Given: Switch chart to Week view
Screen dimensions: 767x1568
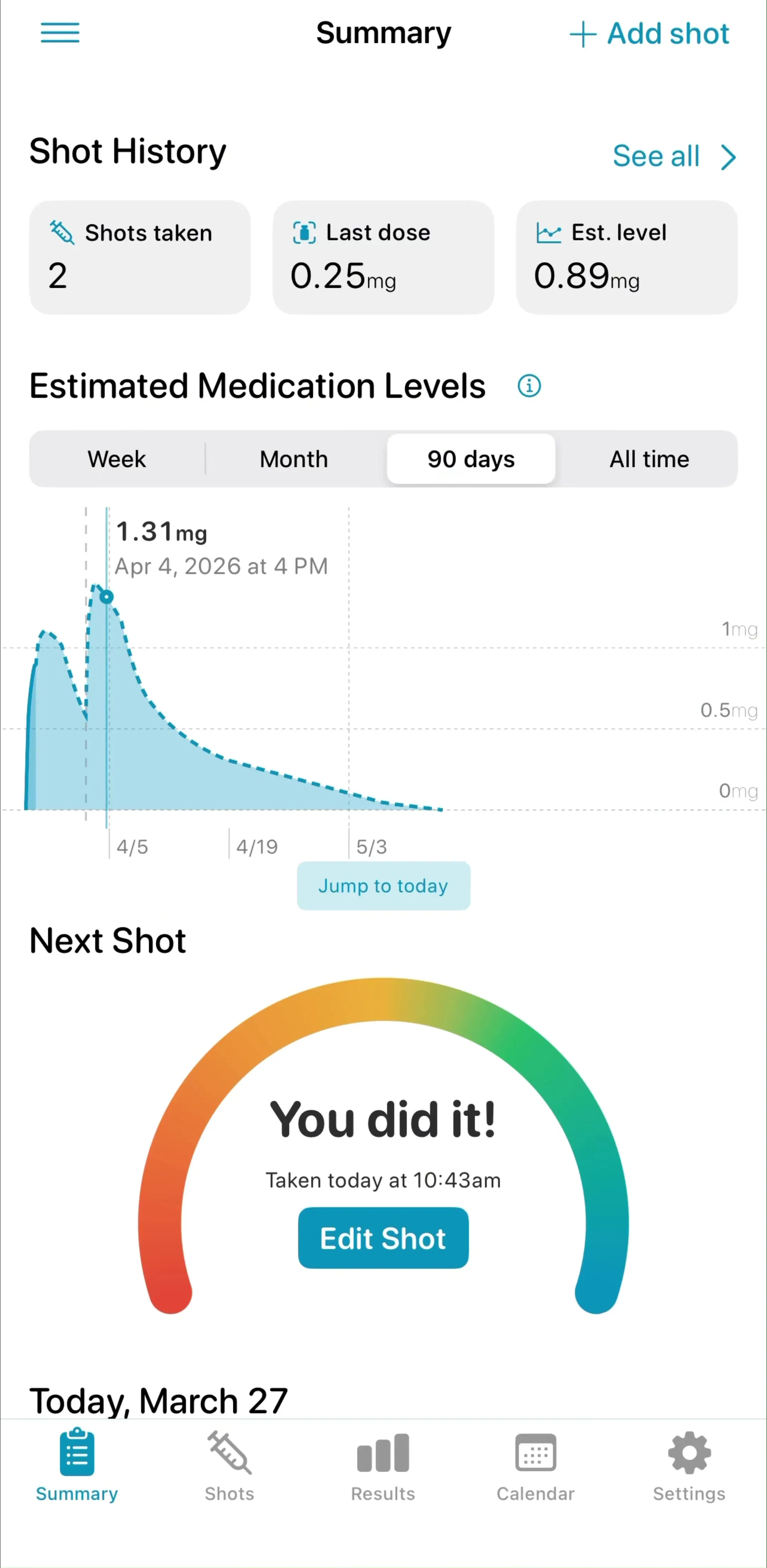Looking at the screenshot, I should click(x=117, y=459).
